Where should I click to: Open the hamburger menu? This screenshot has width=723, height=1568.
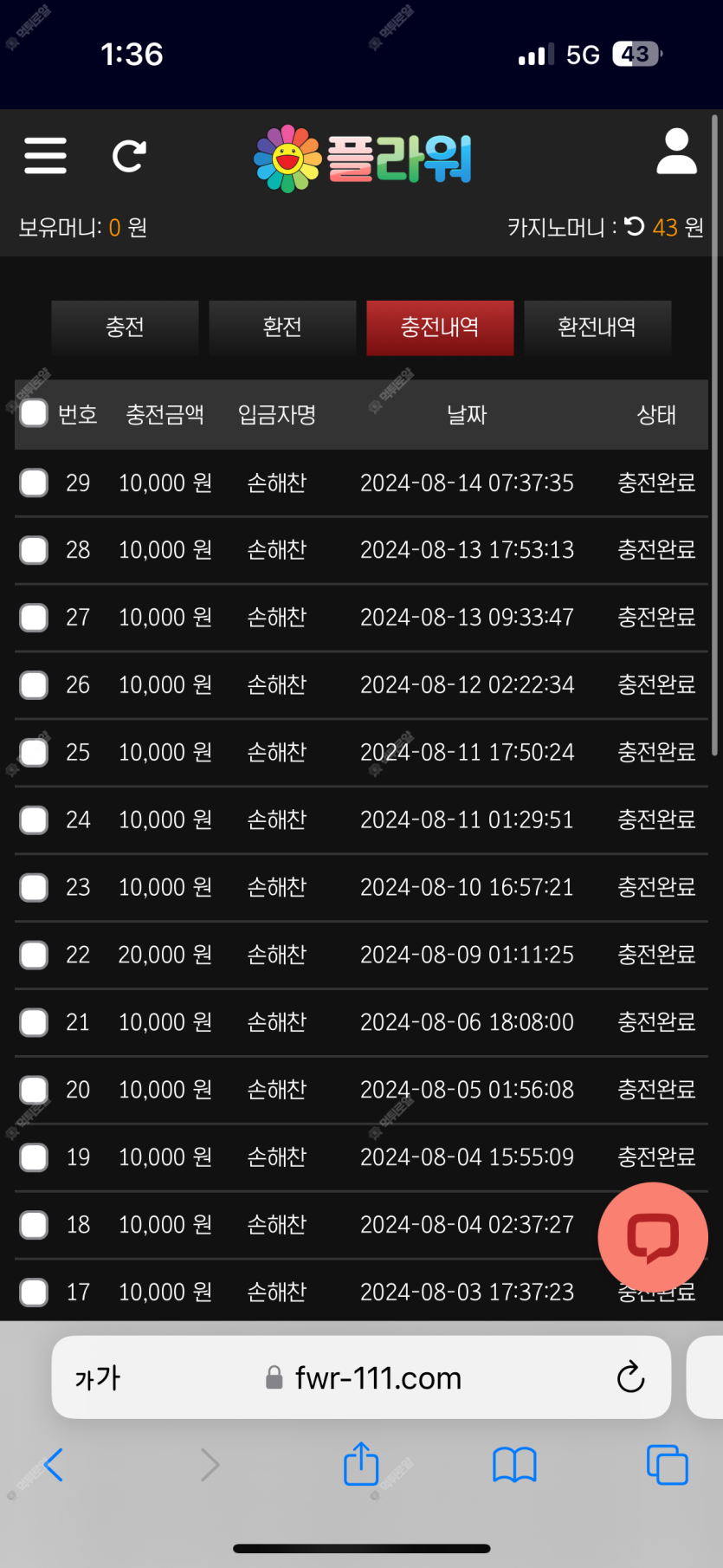tap(45, 156)
